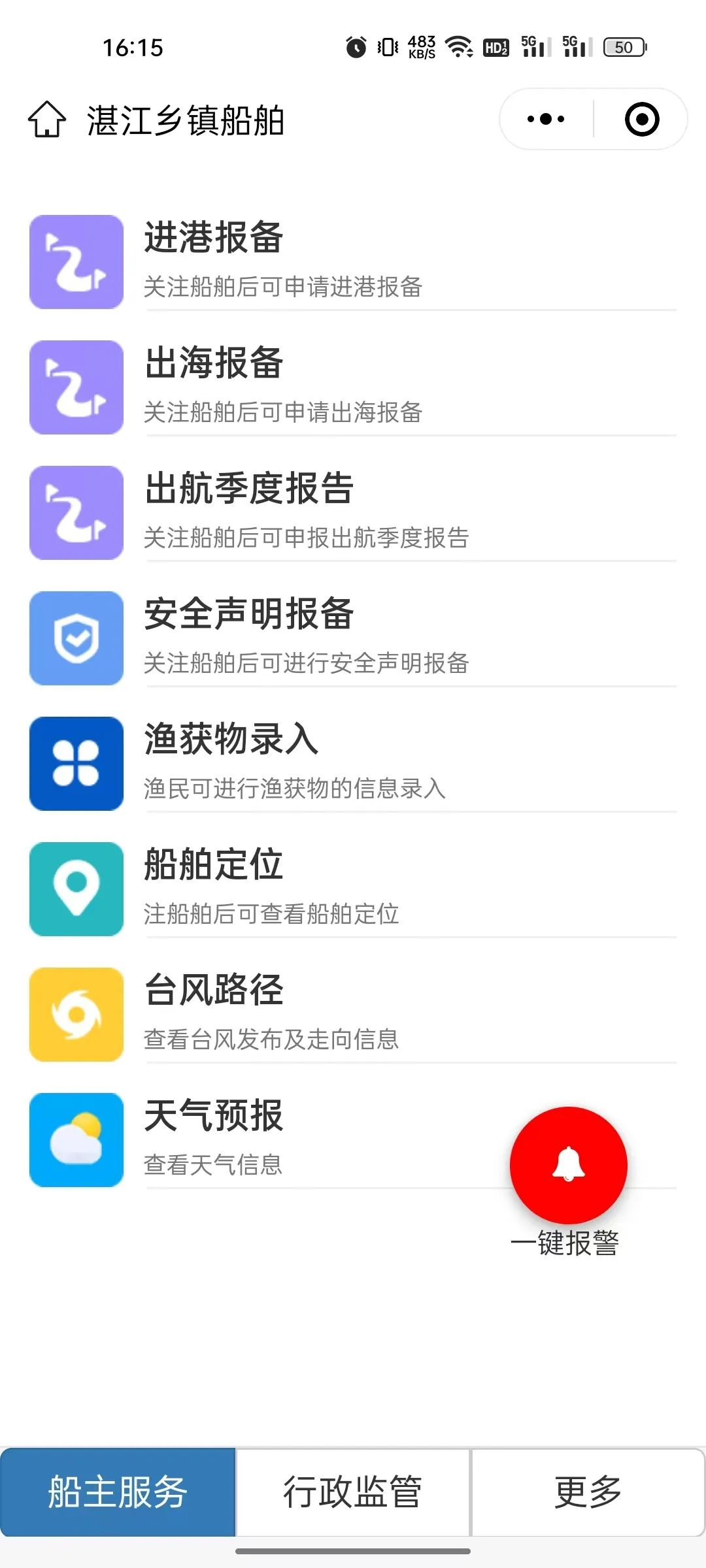
Task: Trigger the red 一键报警 alarm button
Action: [x=568, y=1166]
